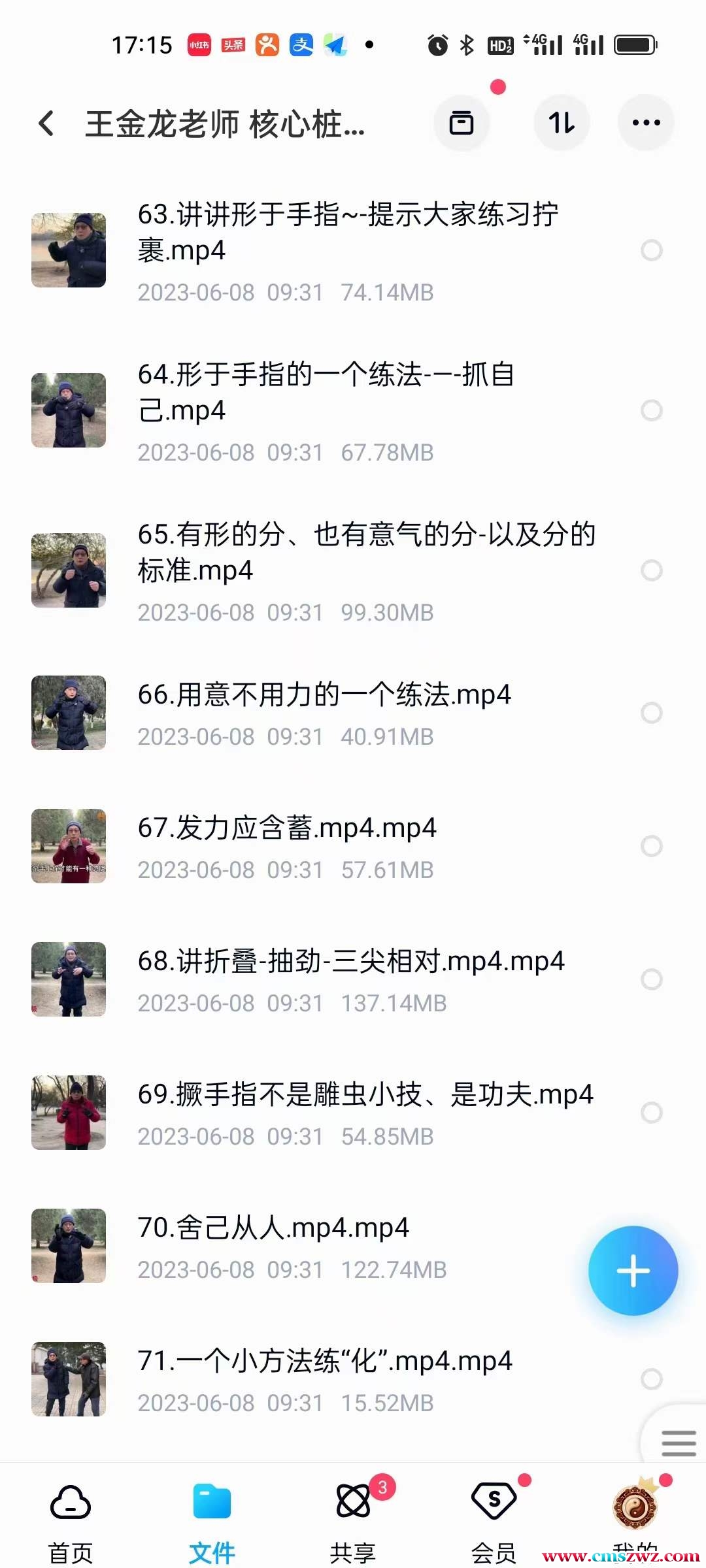Open video 63.讲讲形于手指
The height and width of the screenshot is (1568, 706).
pyautogui.click(x=347, y=233)
